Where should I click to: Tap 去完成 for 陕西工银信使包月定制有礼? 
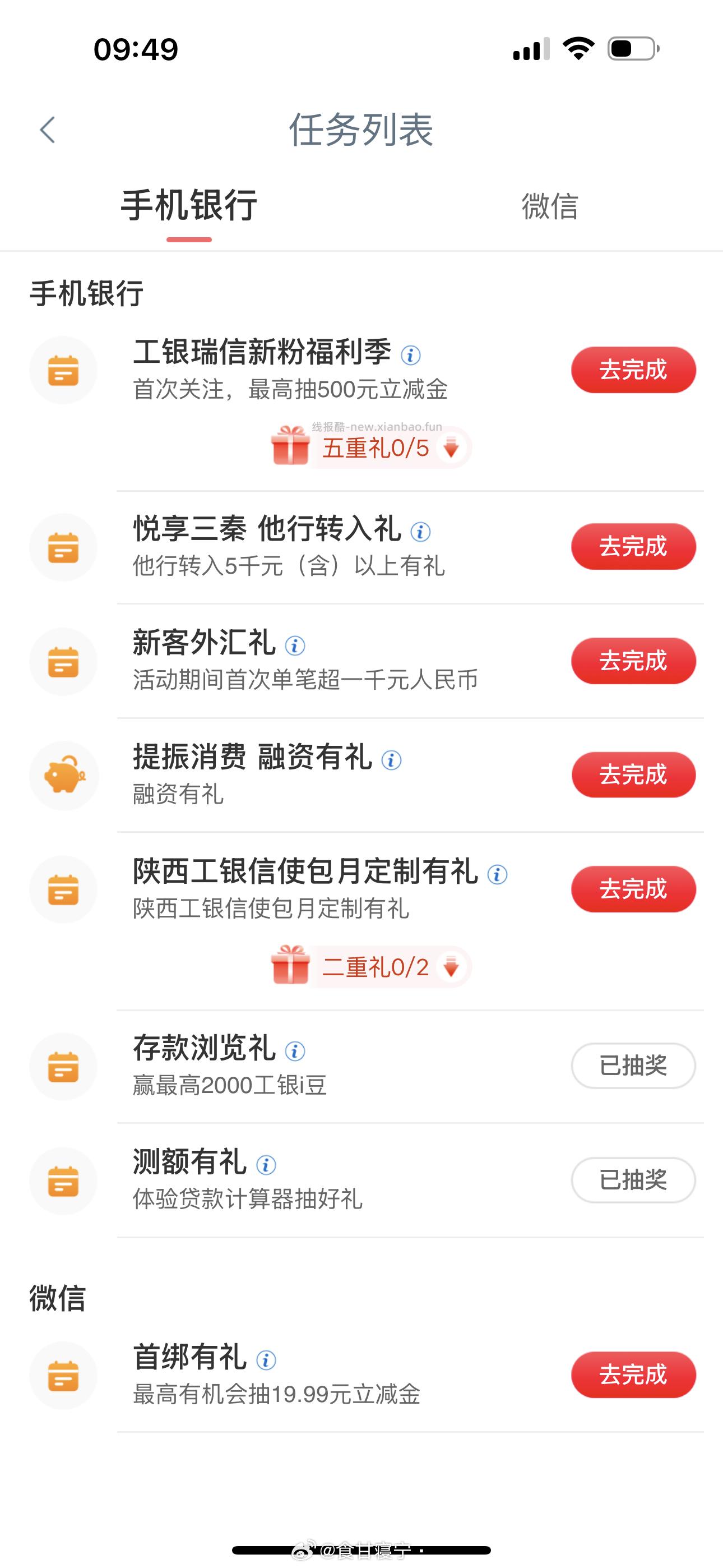tap(633, 889)
